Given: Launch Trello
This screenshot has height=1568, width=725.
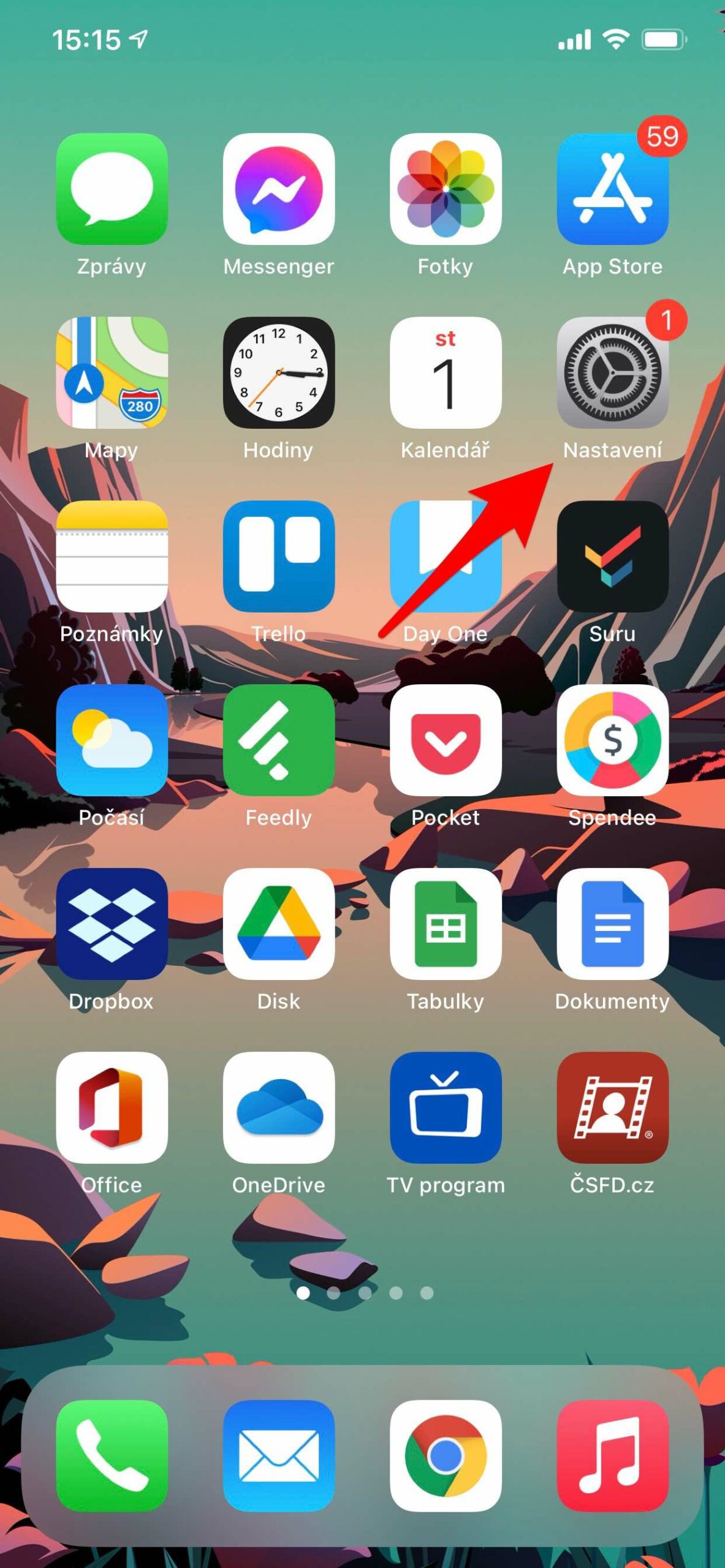Looking at the screenshot, I should coord(279,556).
